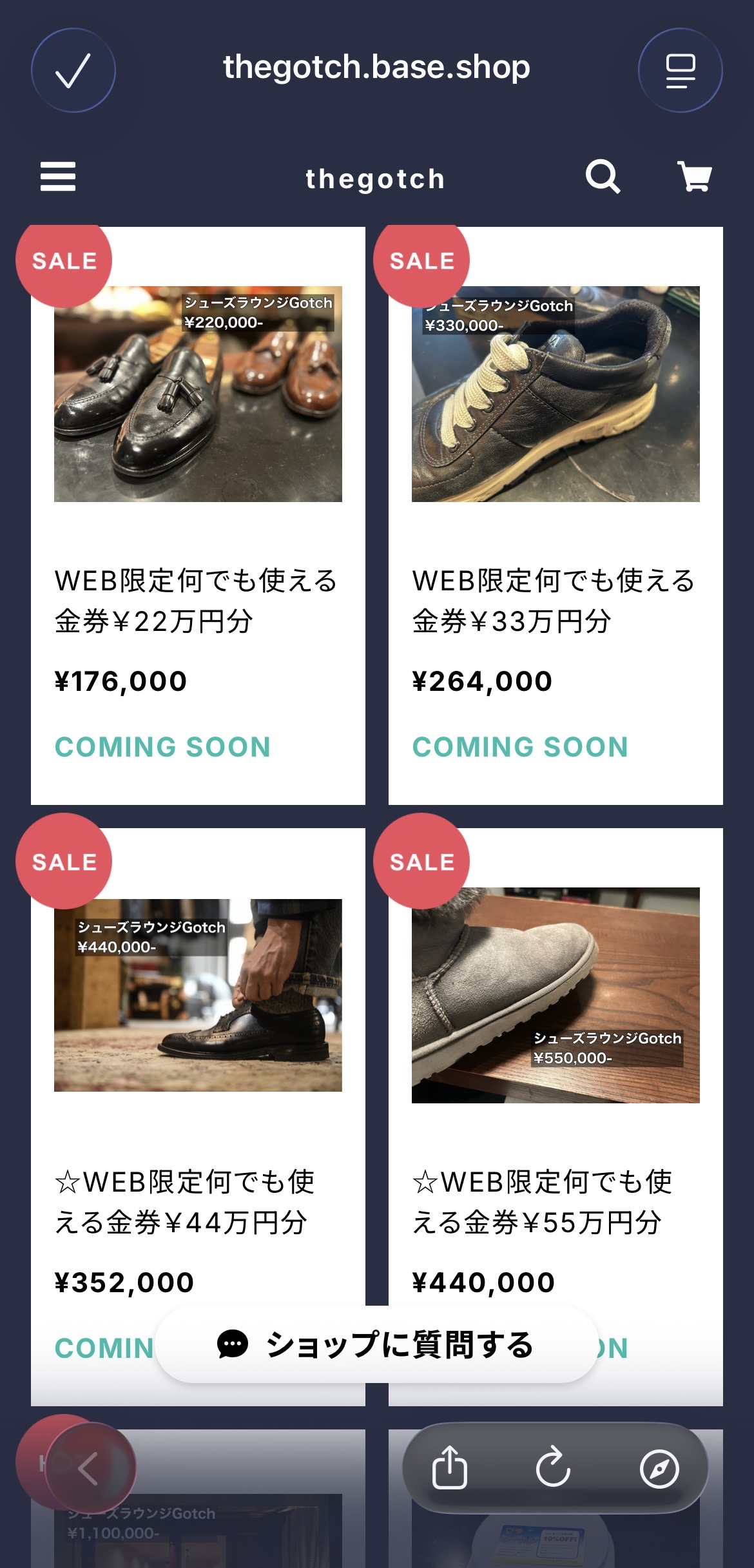Share this page
This screenshot has width=754, height=1568.
click(449, 1468)
